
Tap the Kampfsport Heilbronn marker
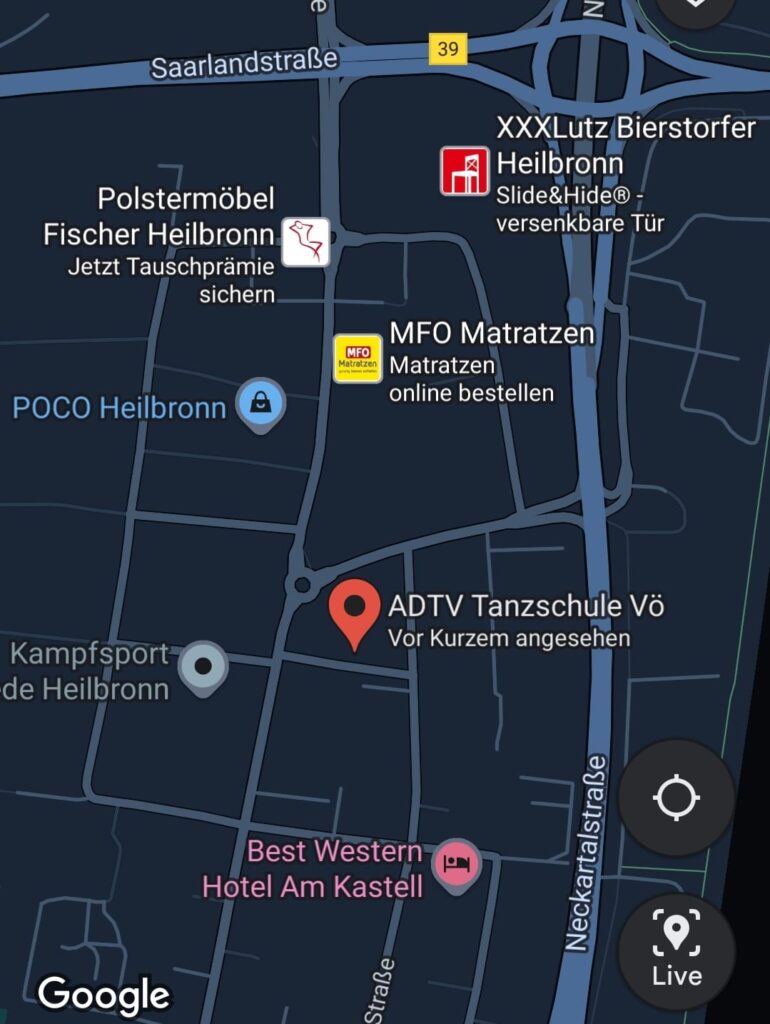pos(203,666)
